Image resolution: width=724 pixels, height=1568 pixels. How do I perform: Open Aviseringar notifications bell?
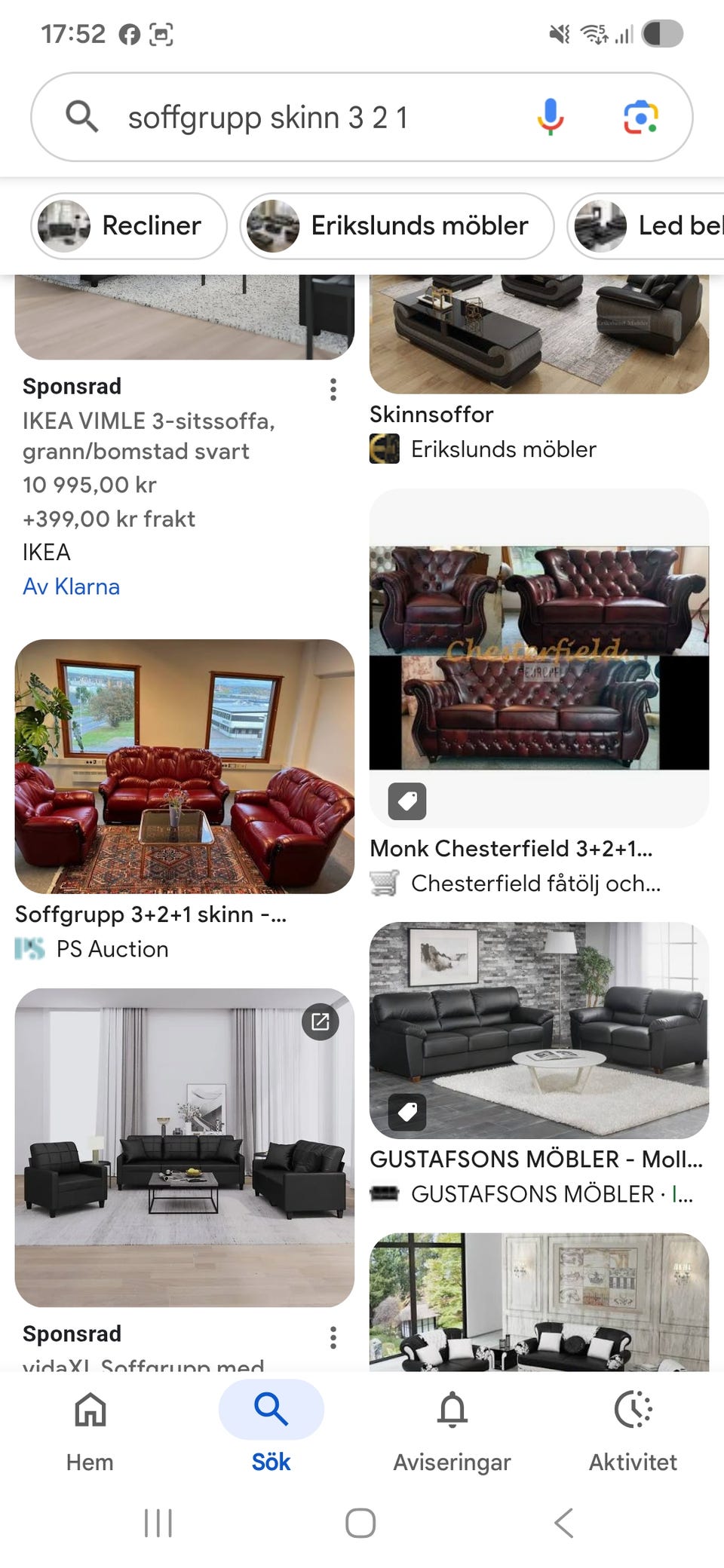coord(452,1429)
